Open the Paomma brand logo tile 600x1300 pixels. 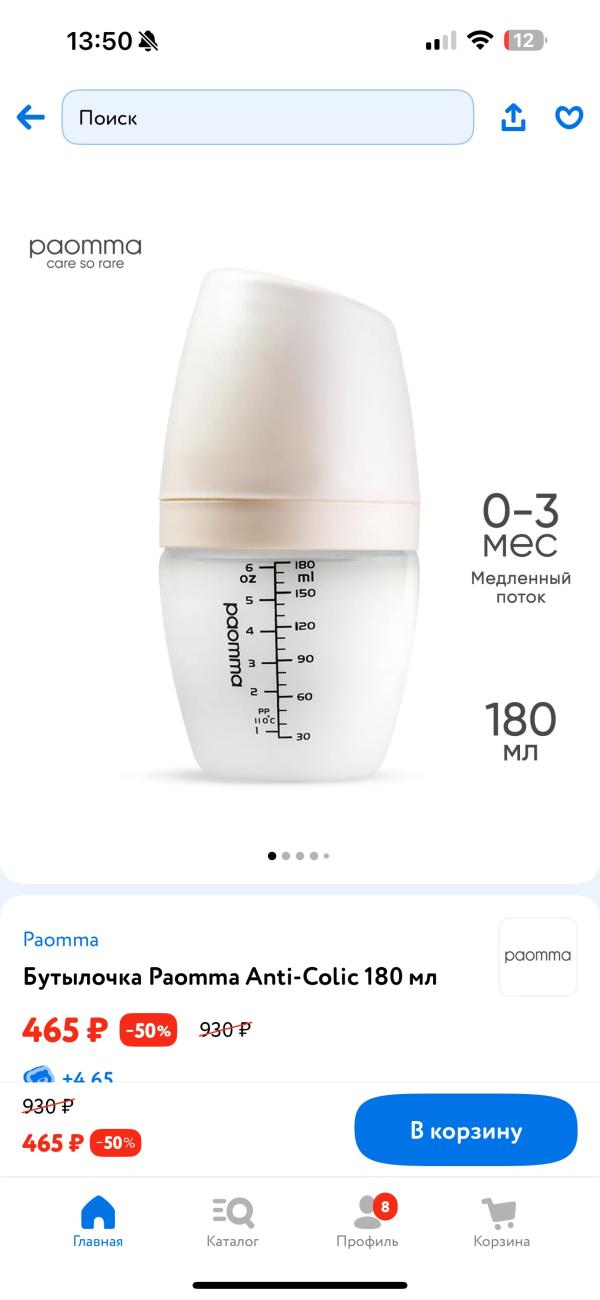[538, 957]
